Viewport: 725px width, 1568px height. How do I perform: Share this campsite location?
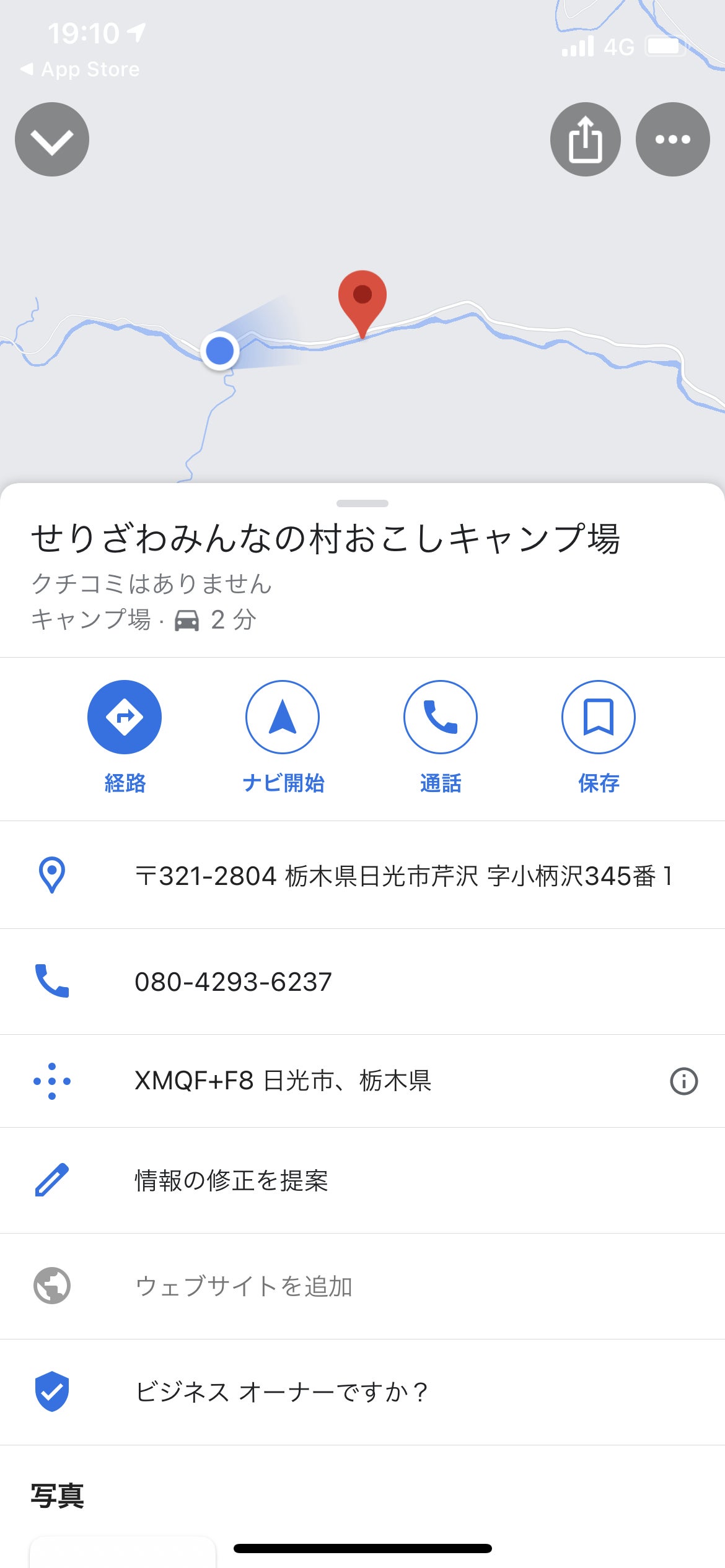point(585,139)
